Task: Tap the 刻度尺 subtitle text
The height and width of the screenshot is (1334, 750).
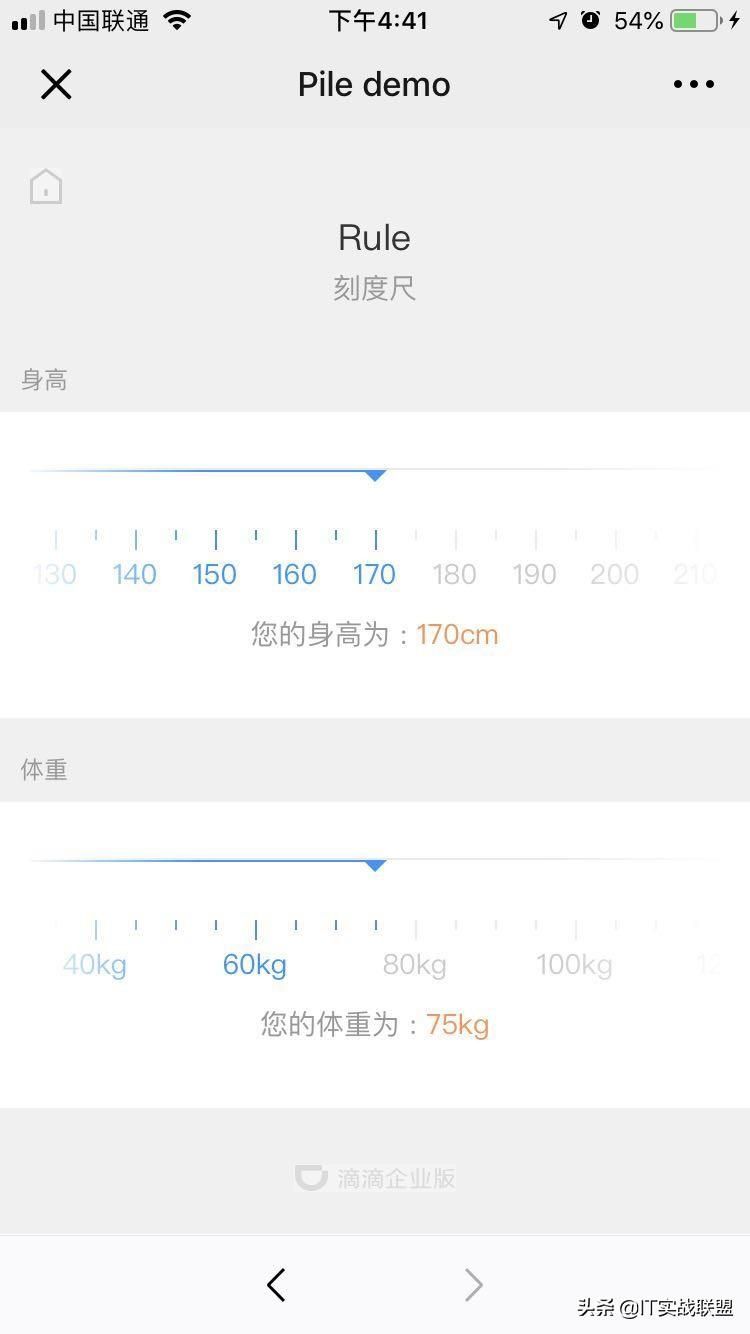Action: coord(374,289)
